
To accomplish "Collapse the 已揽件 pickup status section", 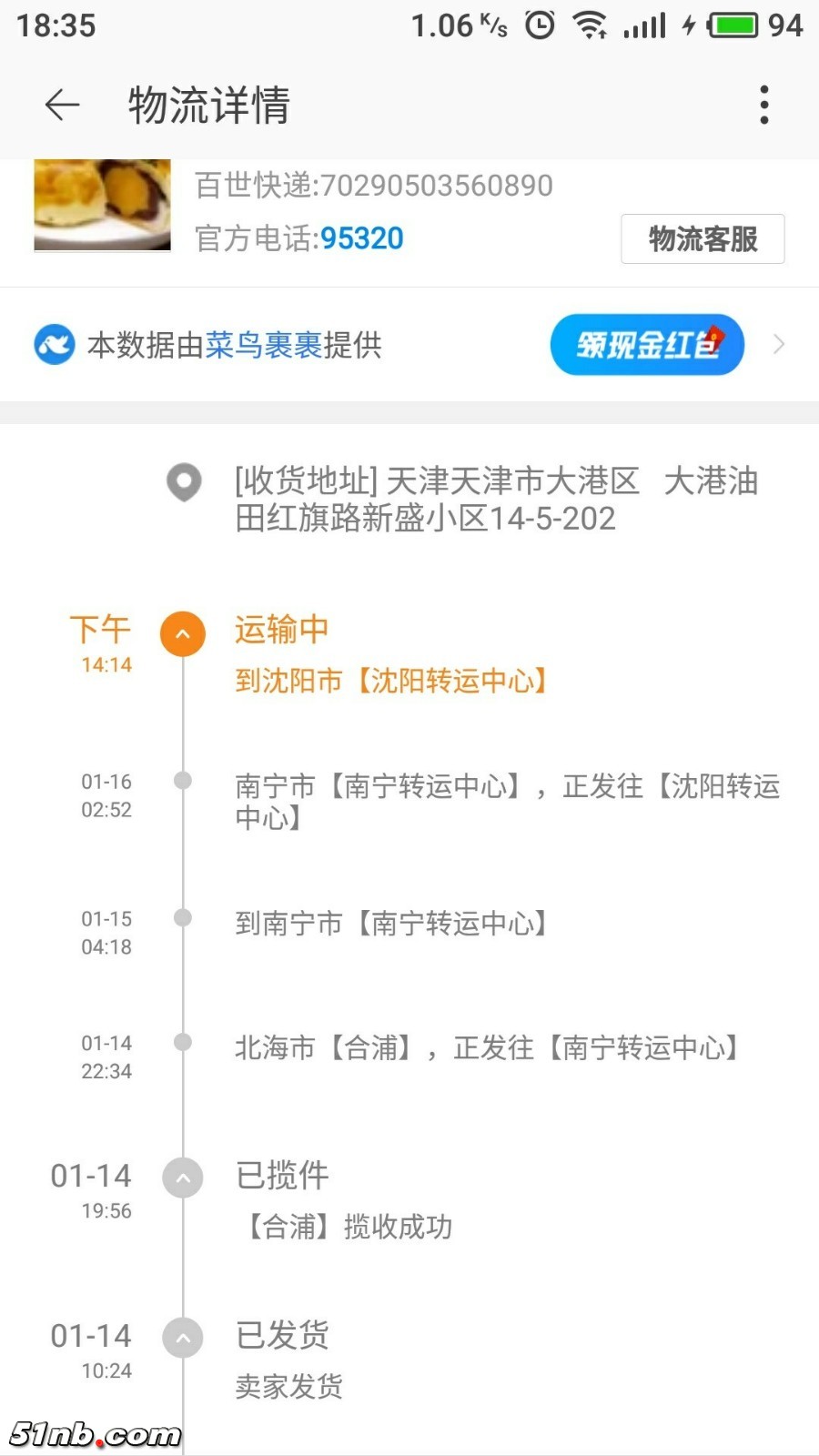I will click(x=183, y=1178).
